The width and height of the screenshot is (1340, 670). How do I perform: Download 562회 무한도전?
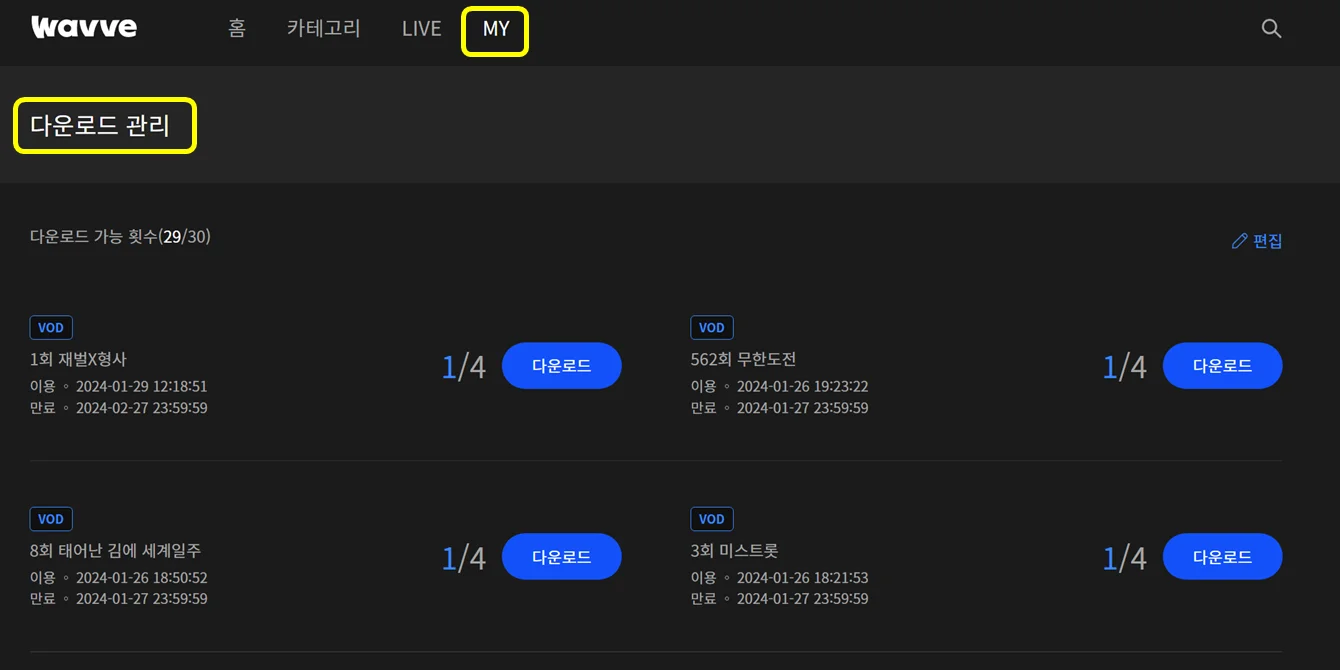point(1222,366)
